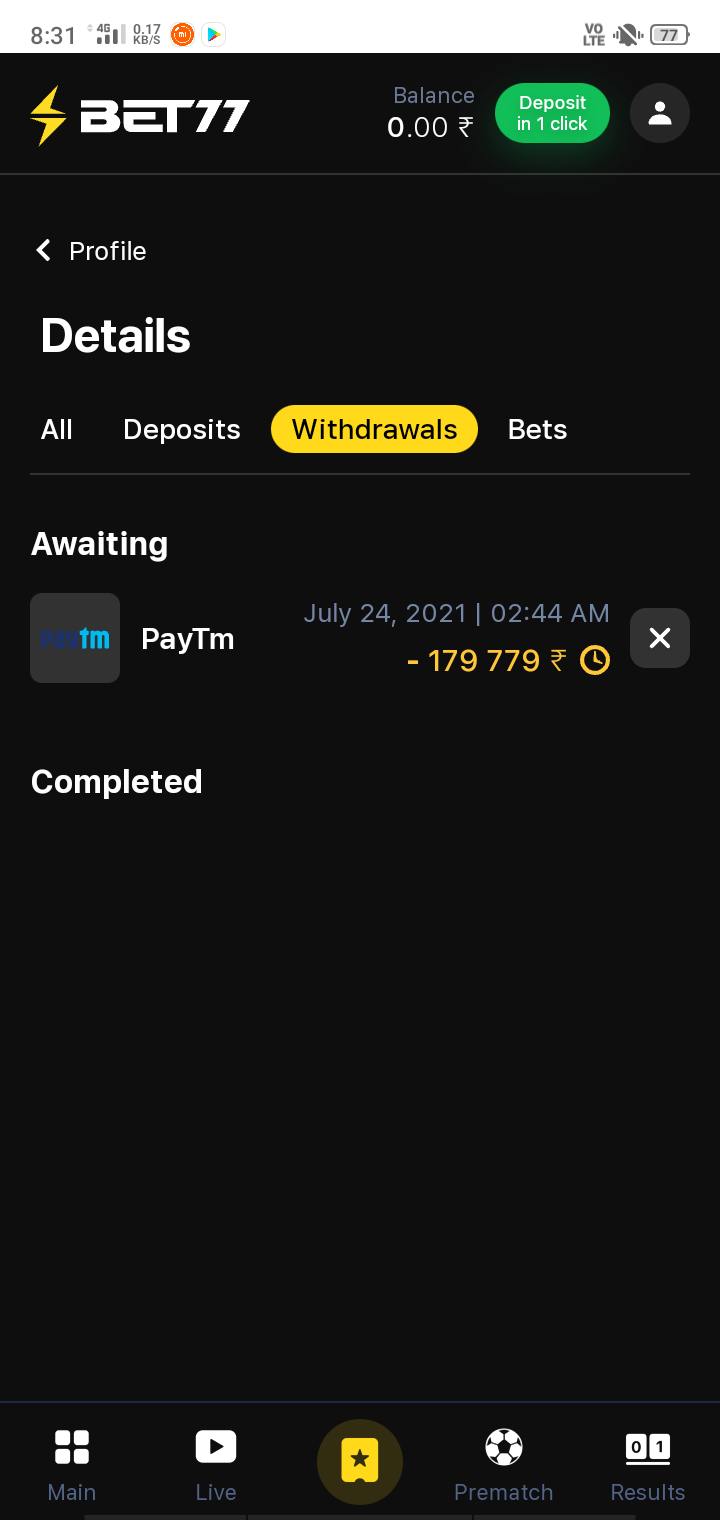
Task: Show the Deposits tab
Action: click(x=182, y=430)
